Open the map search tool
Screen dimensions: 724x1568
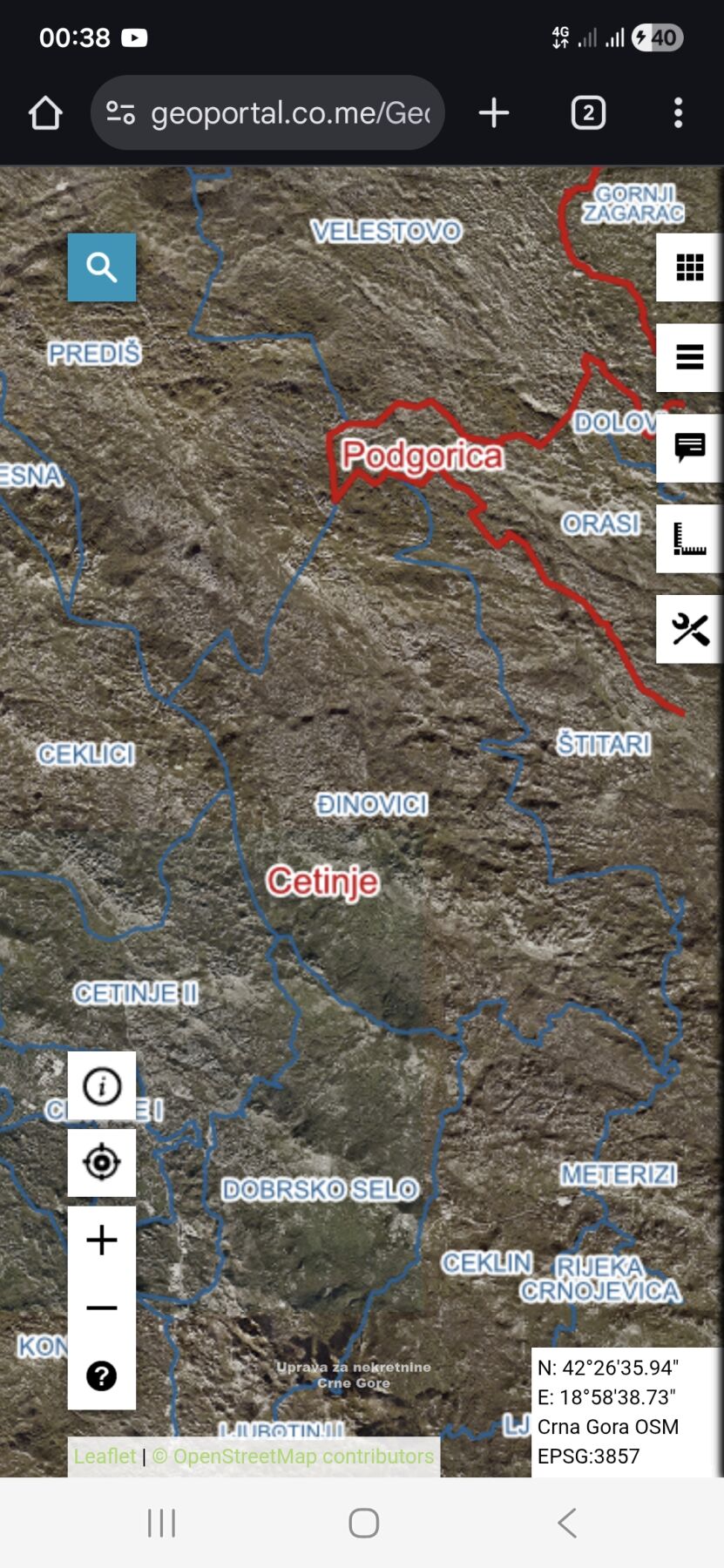(x=102, y=267)
